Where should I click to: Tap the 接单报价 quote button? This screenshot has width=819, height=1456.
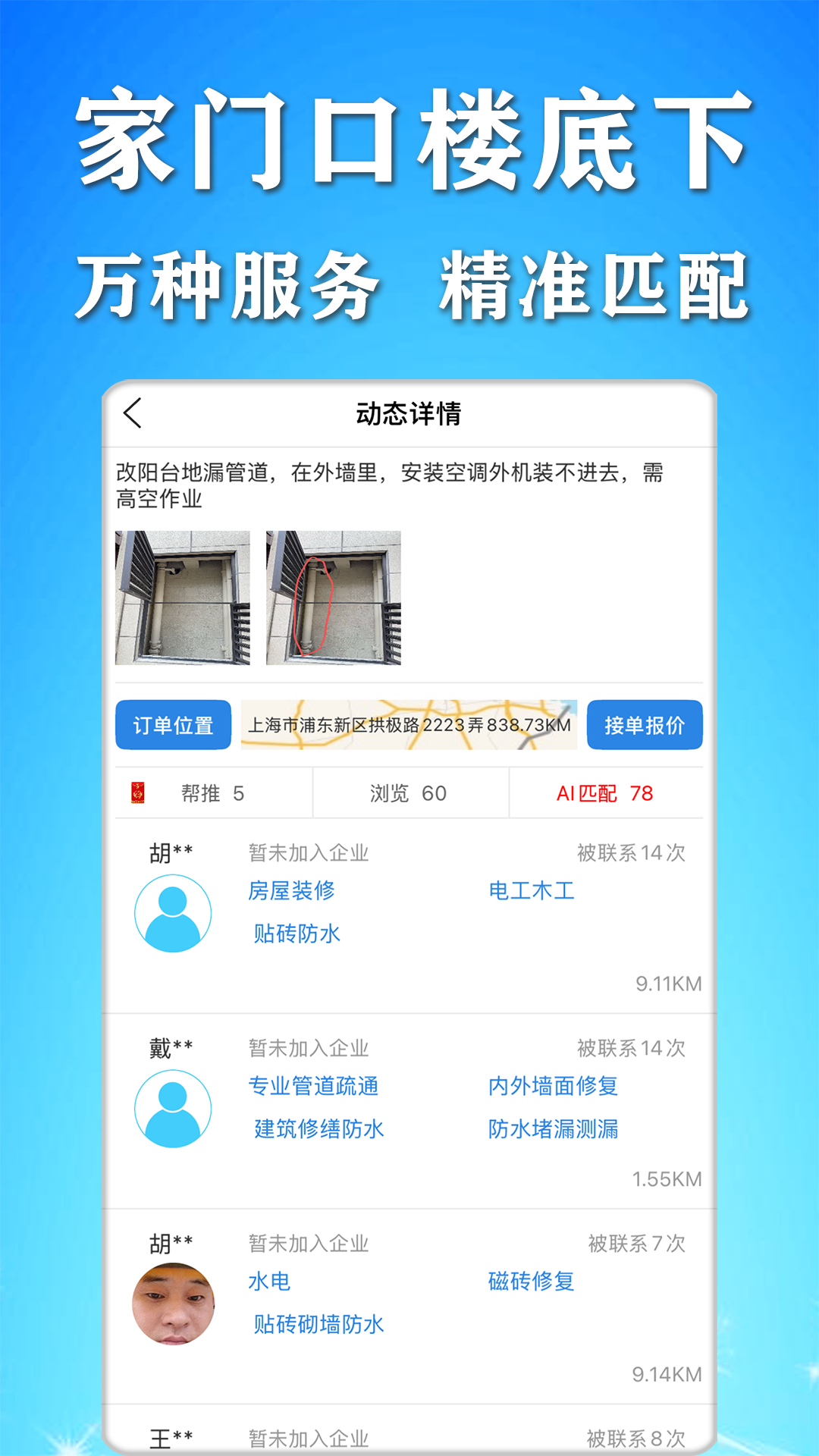[645, 724]
